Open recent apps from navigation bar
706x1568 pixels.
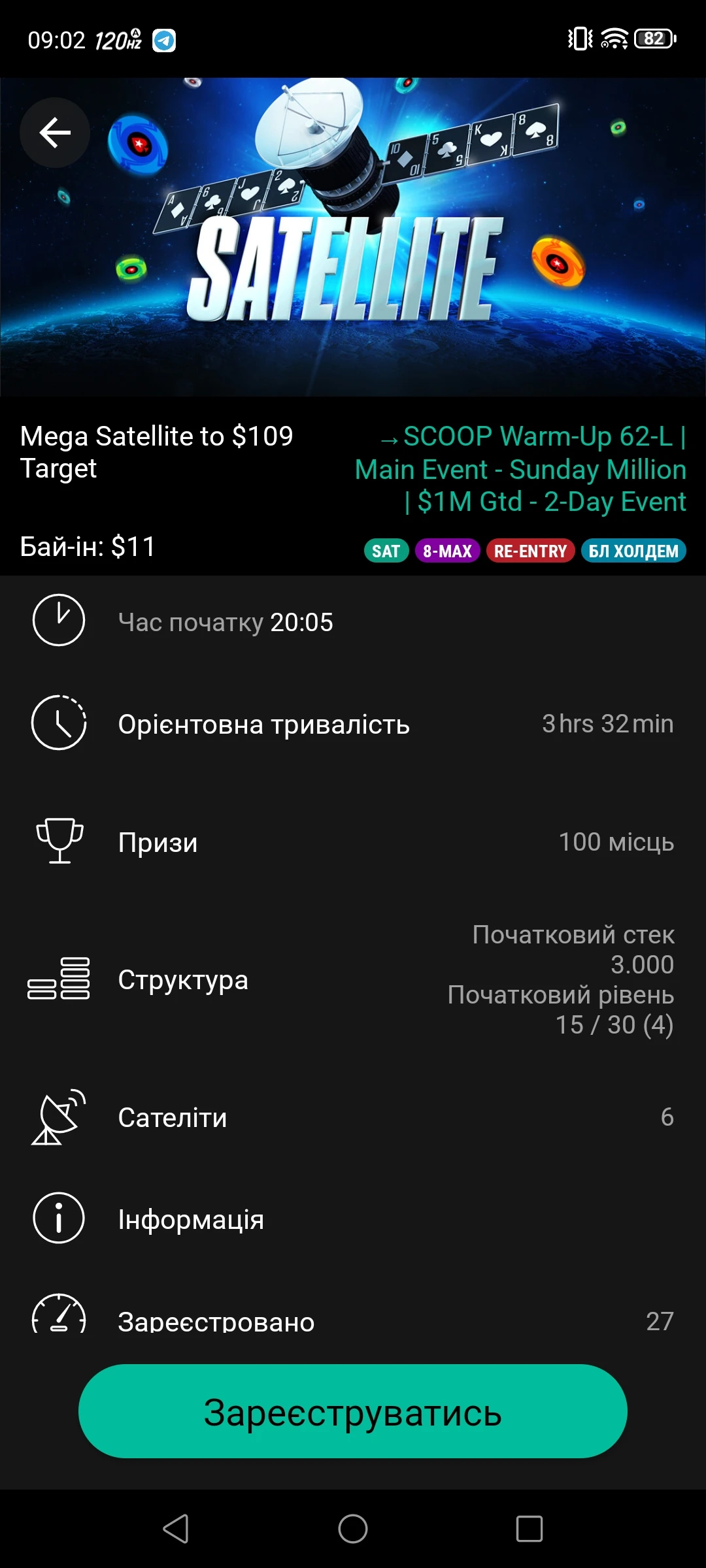point(529,1529)
